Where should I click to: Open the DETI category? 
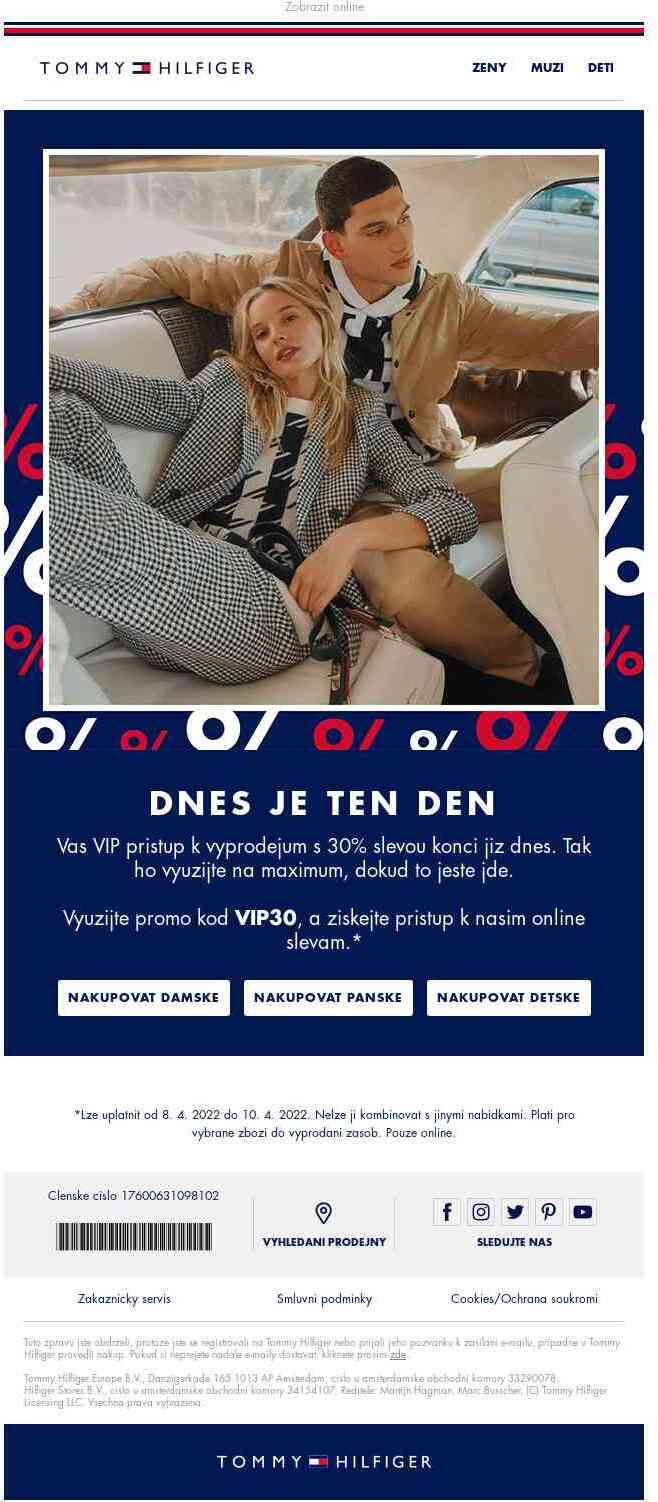(x=600, y=68)
